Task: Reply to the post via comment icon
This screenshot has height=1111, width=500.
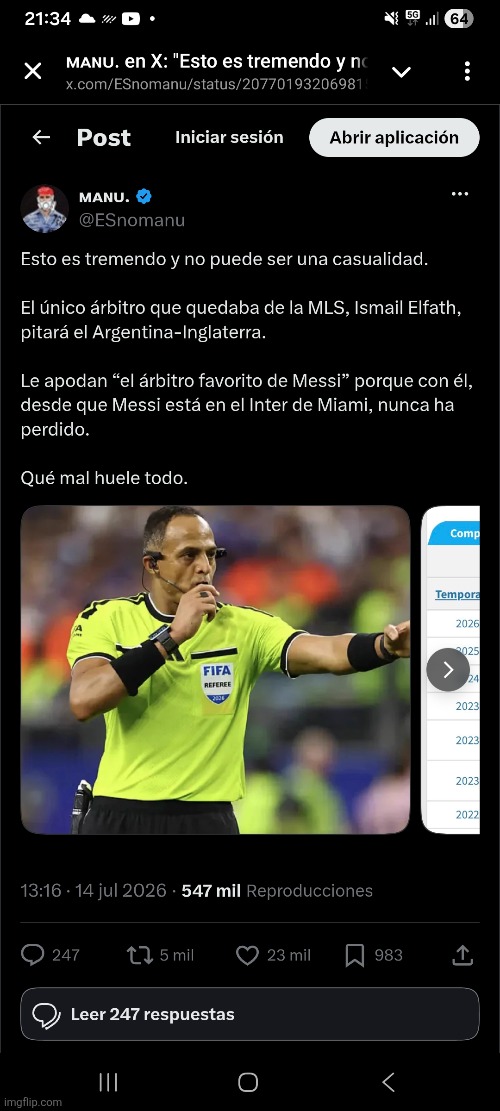Action: click(x=33, y=956)
